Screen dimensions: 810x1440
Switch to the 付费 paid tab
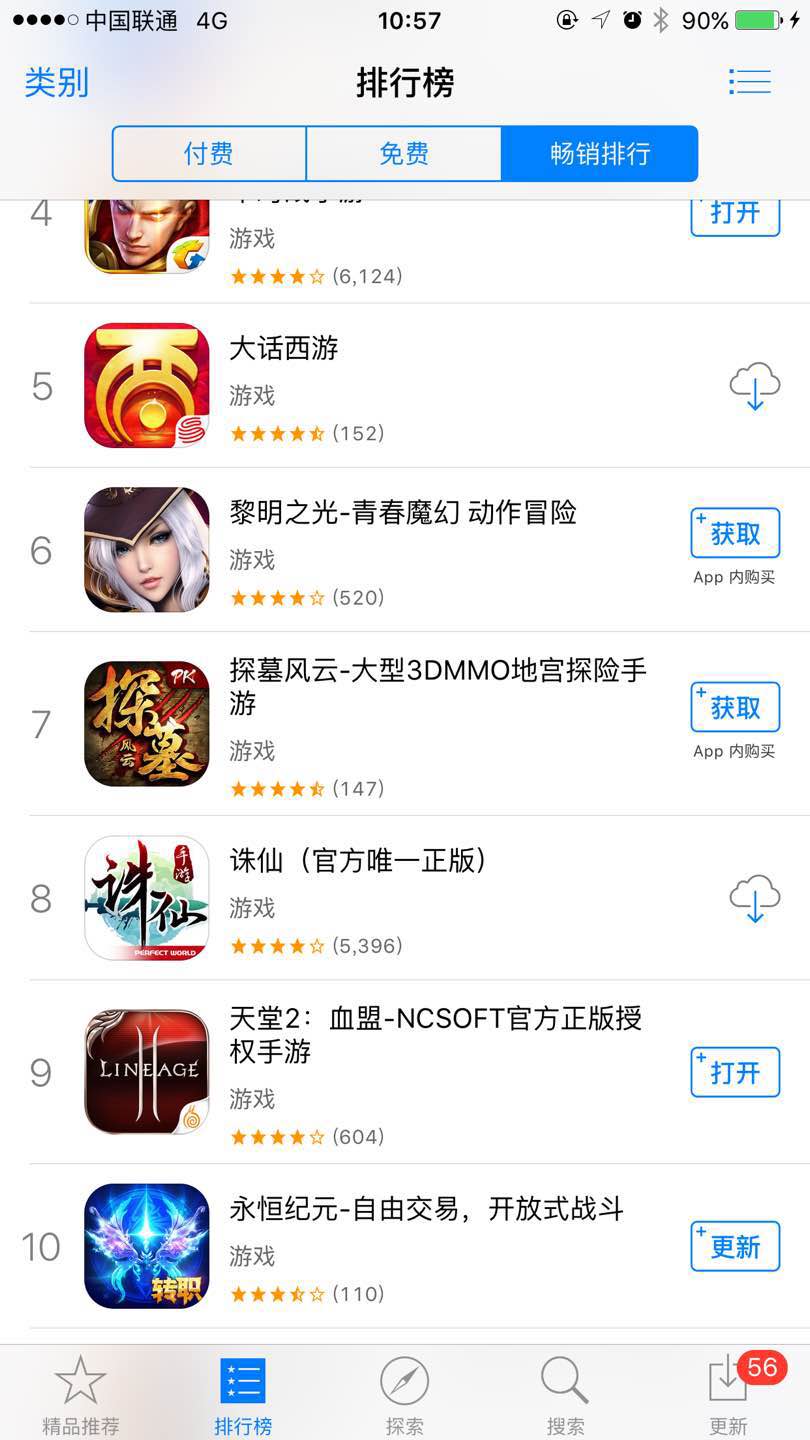point(208,153)
